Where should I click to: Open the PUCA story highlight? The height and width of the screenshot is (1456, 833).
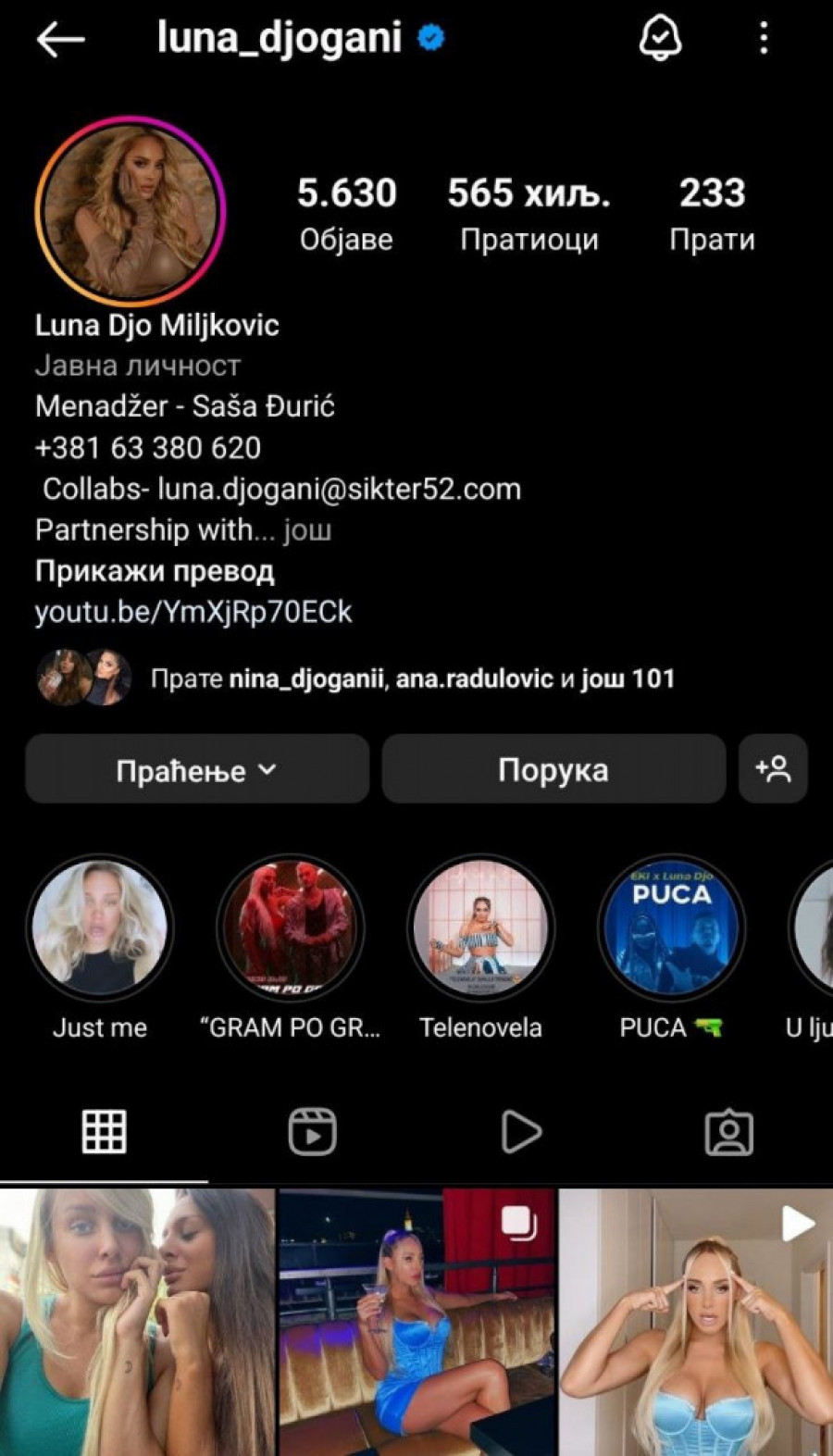click(671, 927)
